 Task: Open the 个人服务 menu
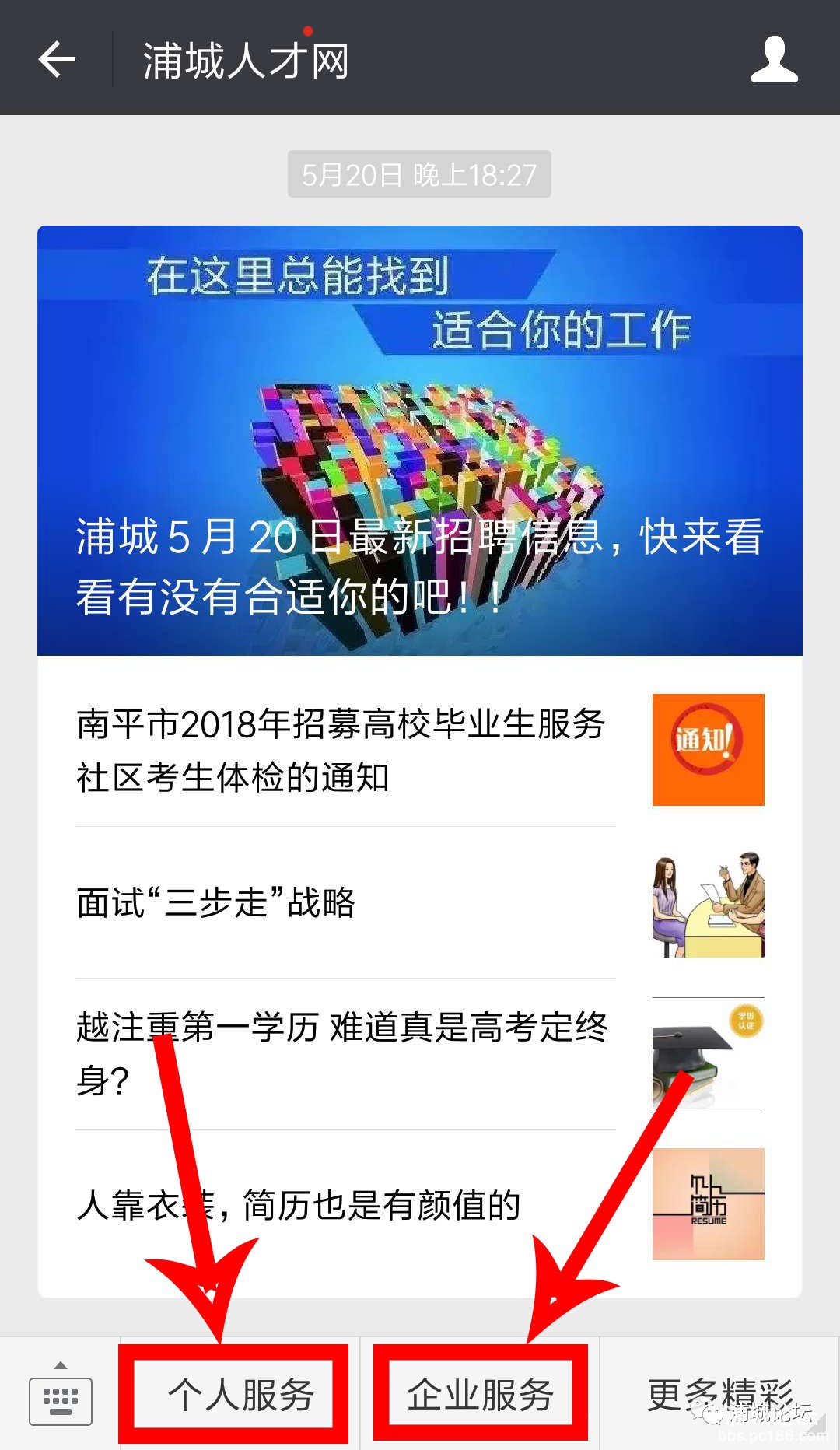240,1394
